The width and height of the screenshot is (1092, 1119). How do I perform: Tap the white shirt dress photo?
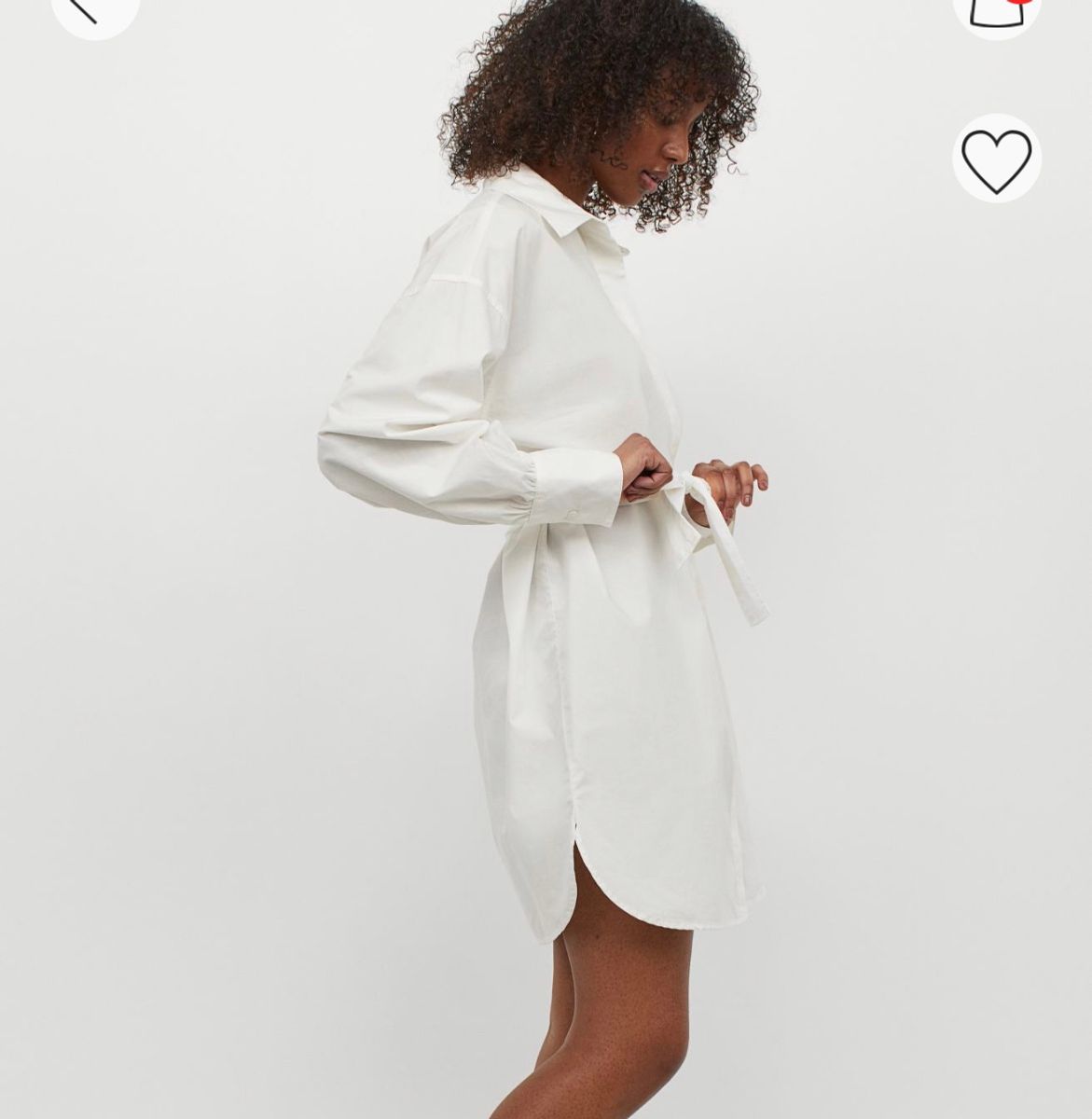tap(560, 559)
